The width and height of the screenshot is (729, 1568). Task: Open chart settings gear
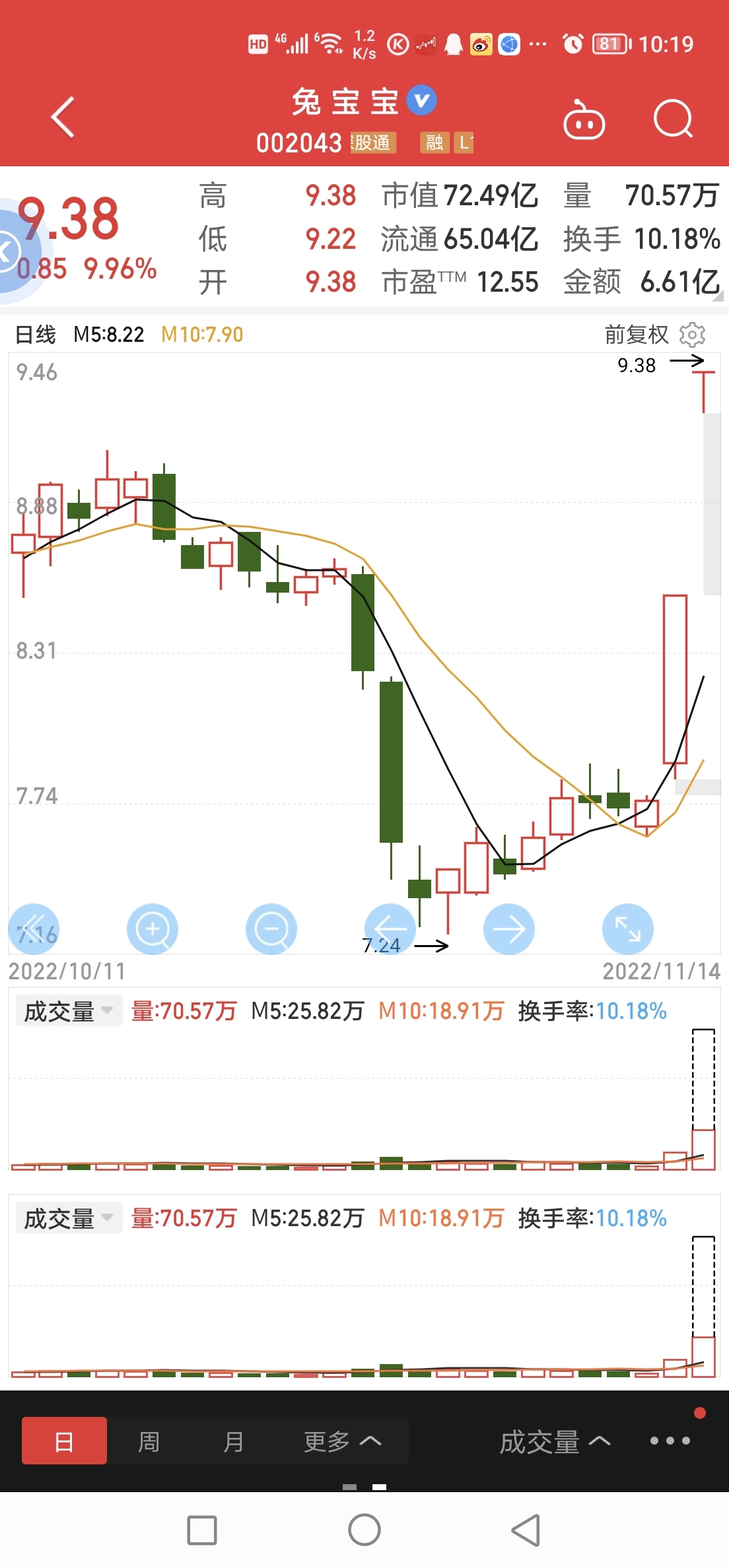click(692, 335)
